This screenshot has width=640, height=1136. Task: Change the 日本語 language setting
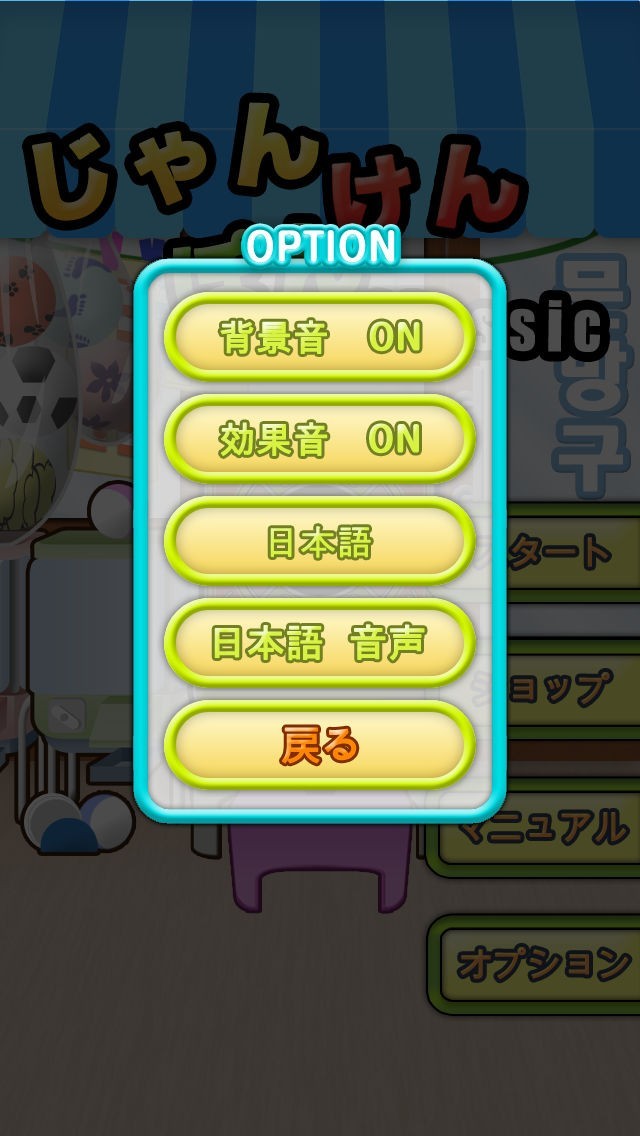point(319,542)
